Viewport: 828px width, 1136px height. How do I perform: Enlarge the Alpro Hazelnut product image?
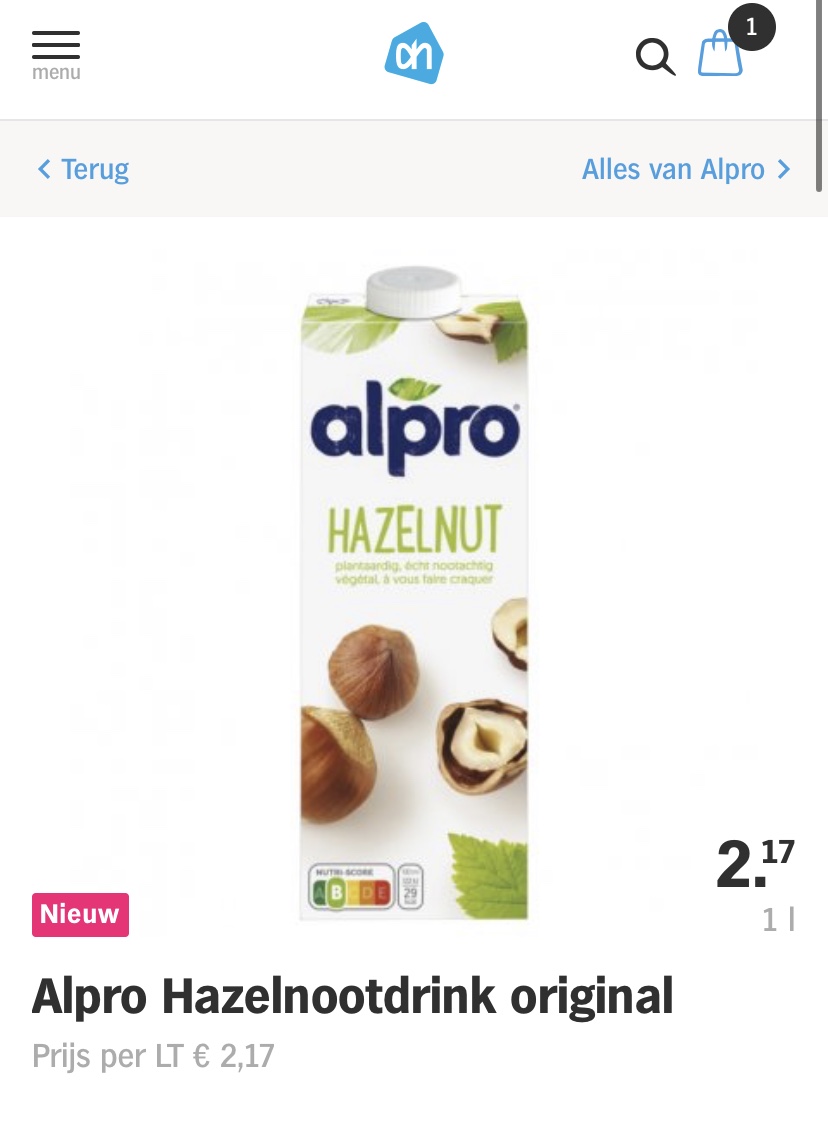(414, 592)
